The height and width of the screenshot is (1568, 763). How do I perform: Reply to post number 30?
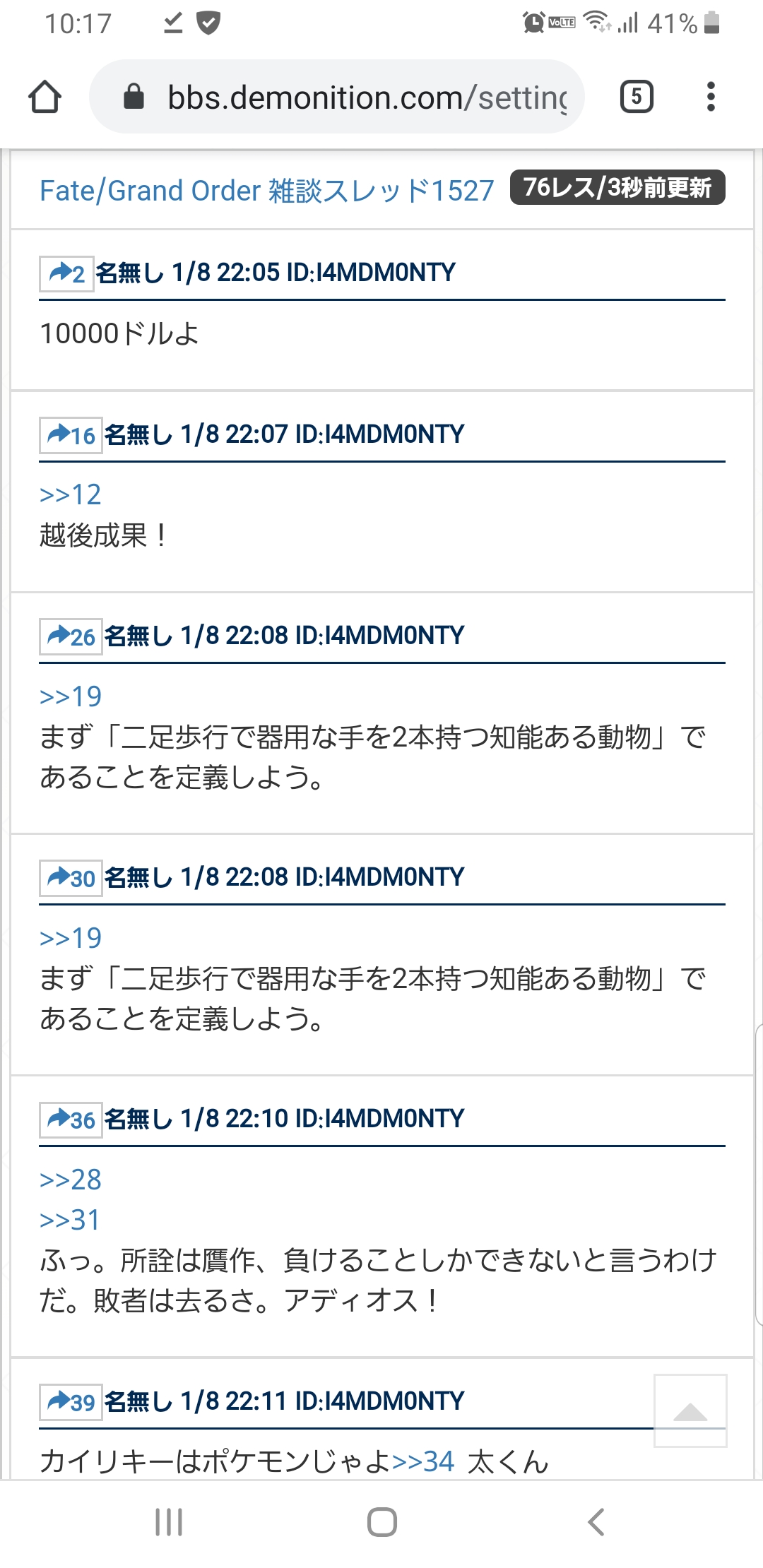[71, 878]
